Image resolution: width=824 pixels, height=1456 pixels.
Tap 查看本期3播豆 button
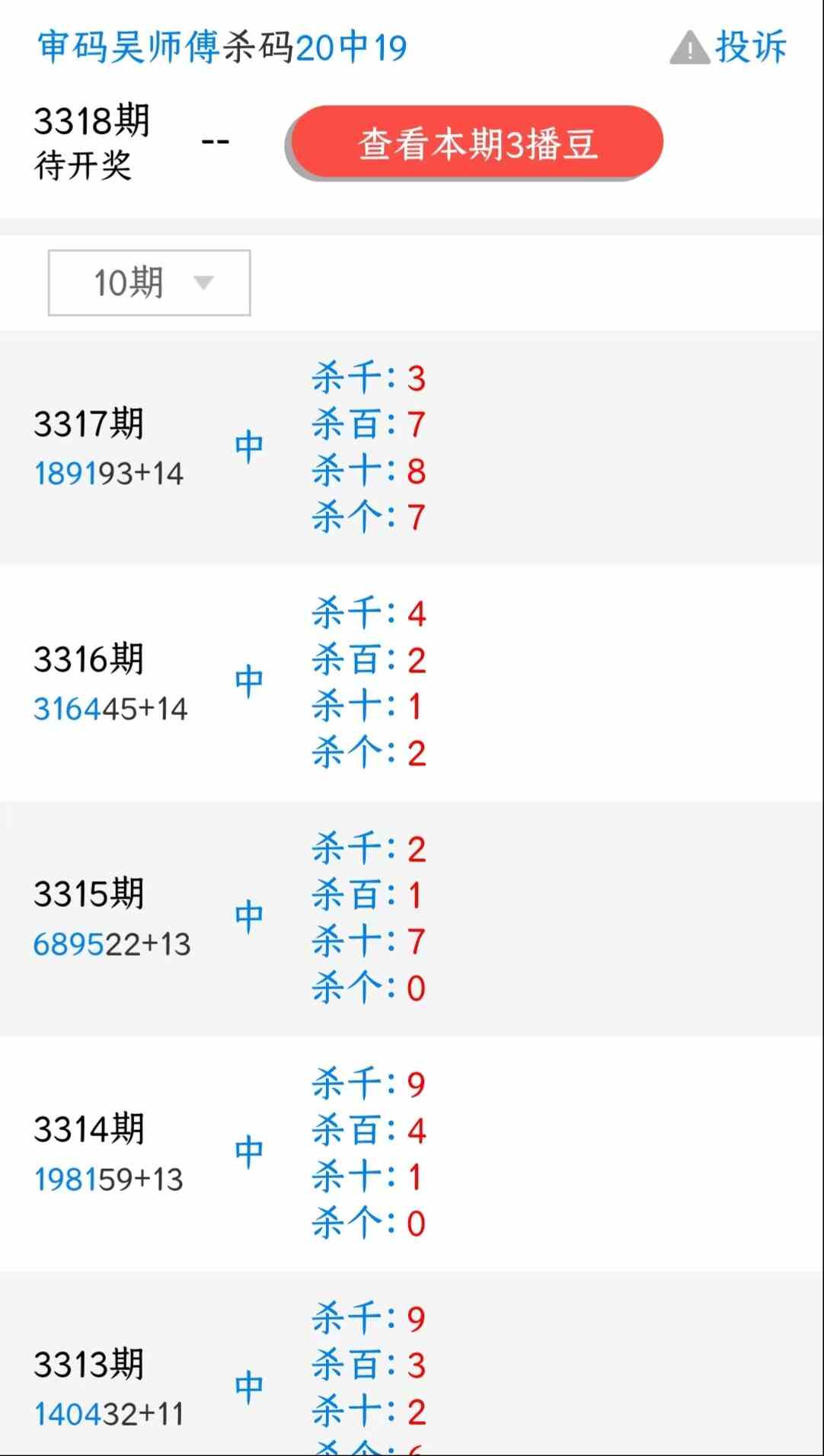click(477, 143)
